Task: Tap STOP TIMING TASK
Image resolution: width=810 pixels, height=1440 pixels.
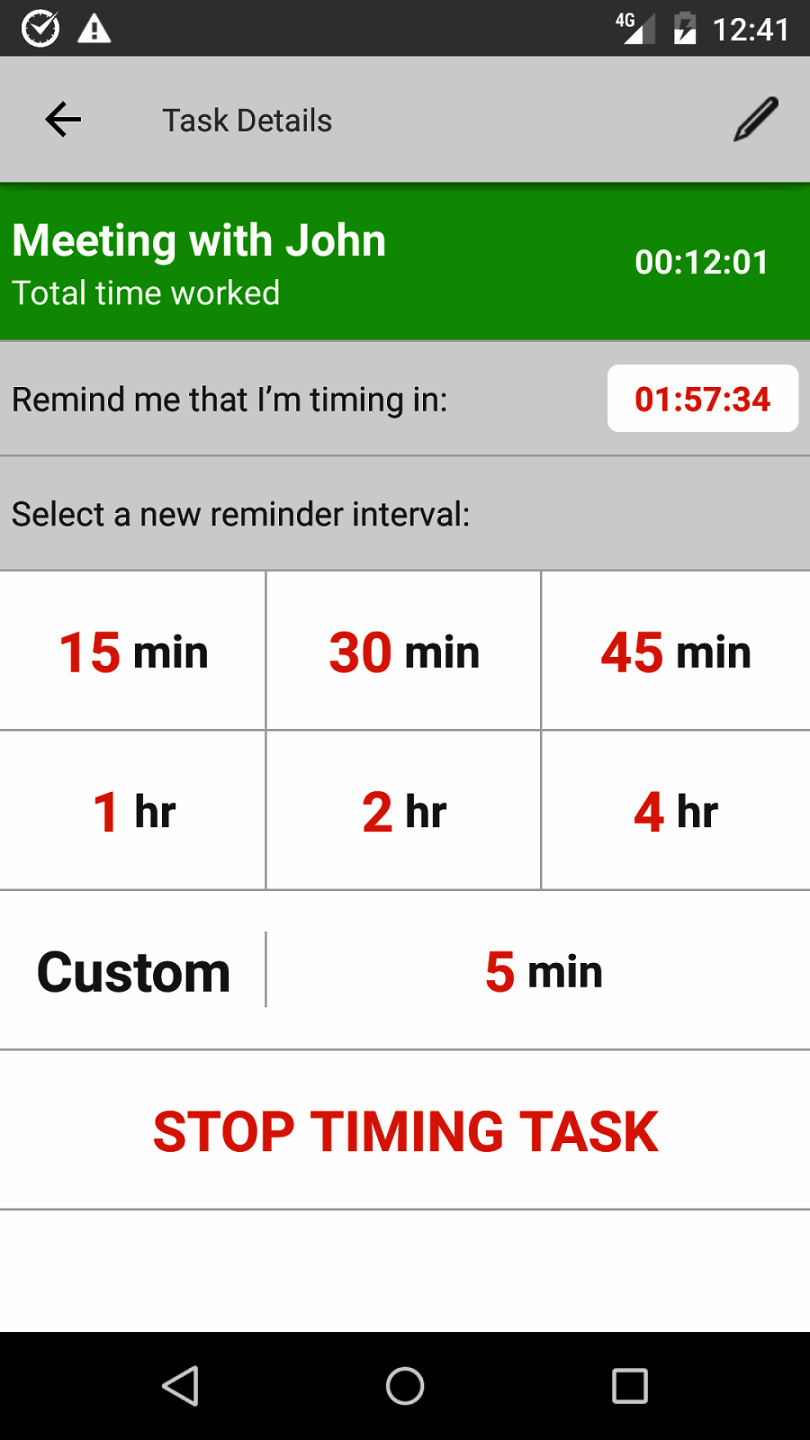Action: coord(405,1131)
